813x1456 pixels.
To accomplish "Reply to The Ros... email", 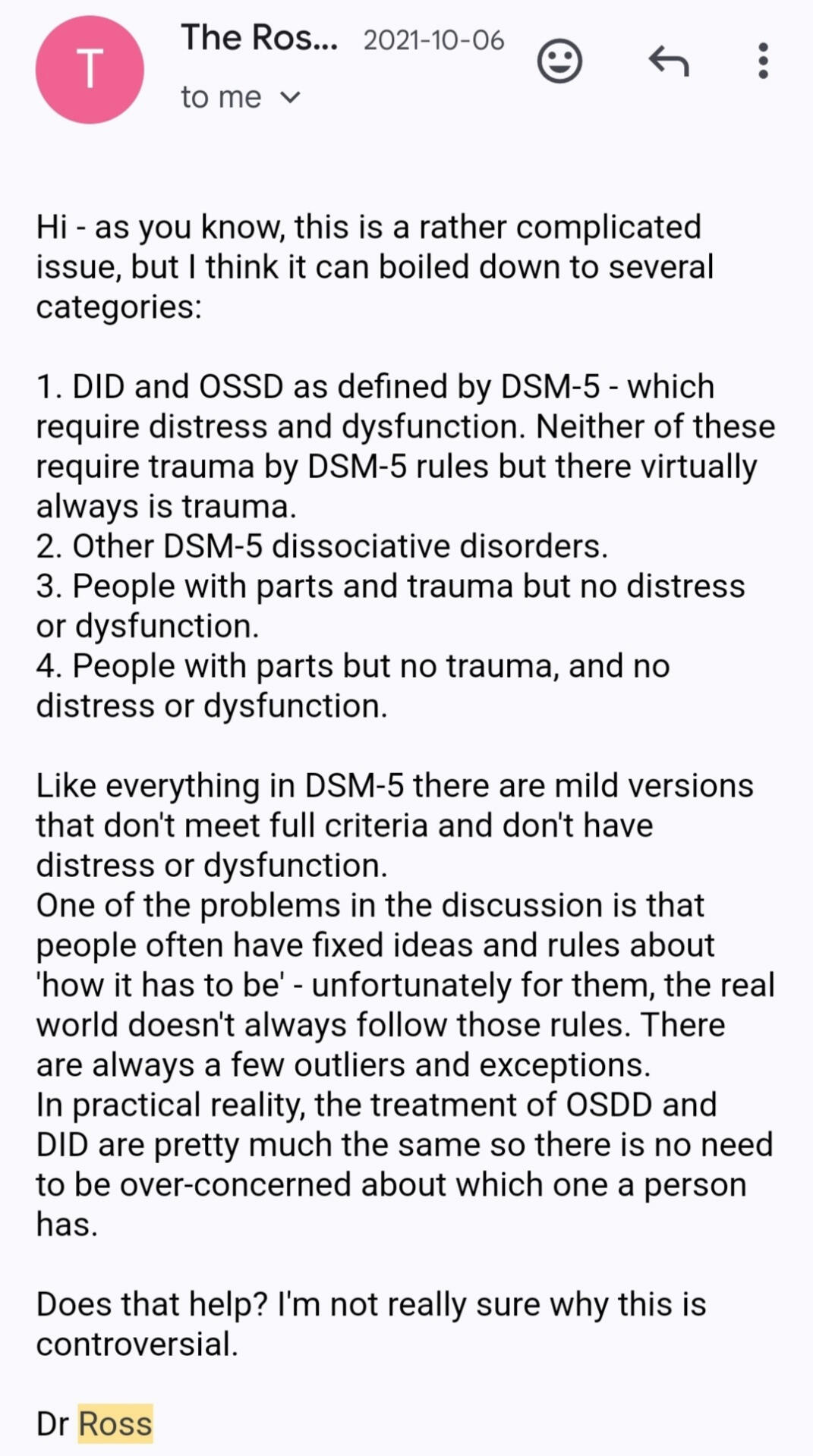I will (668, 61).
